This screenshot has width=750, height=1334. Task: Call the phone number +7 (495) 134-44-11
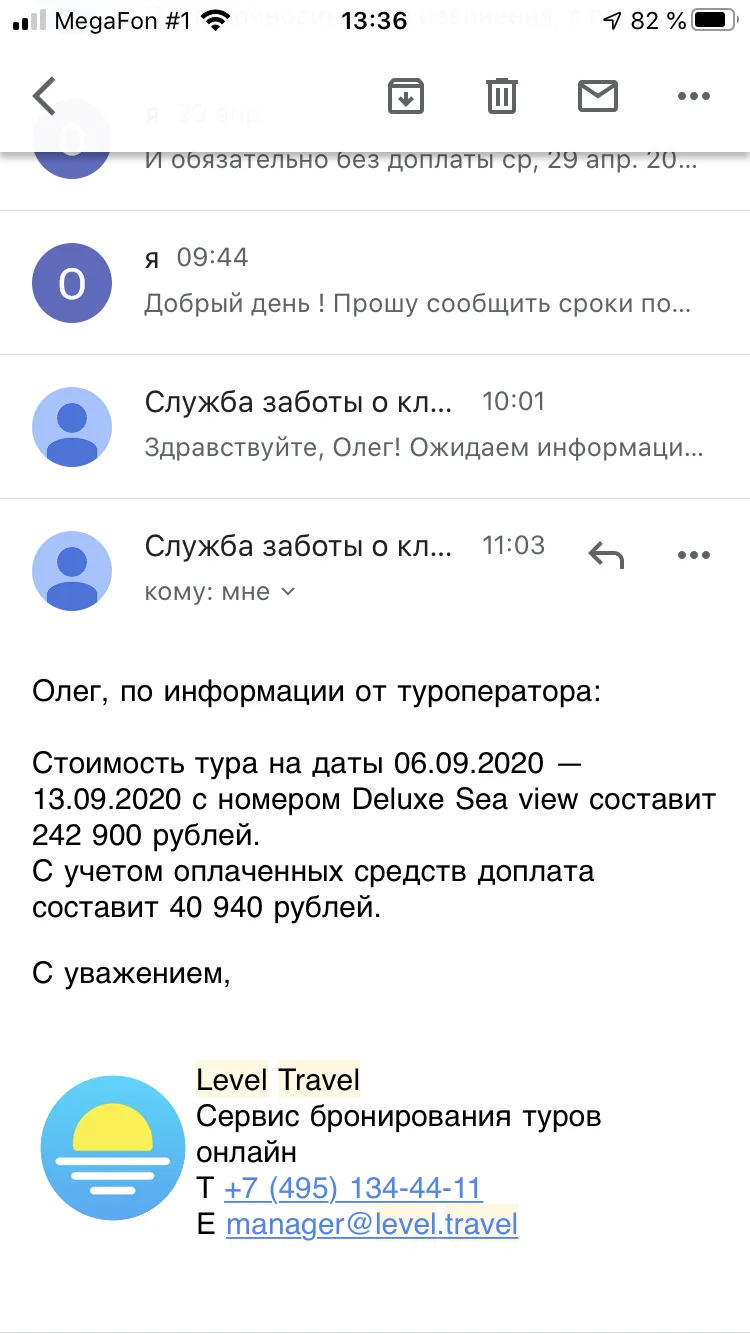coord(353,1188)
